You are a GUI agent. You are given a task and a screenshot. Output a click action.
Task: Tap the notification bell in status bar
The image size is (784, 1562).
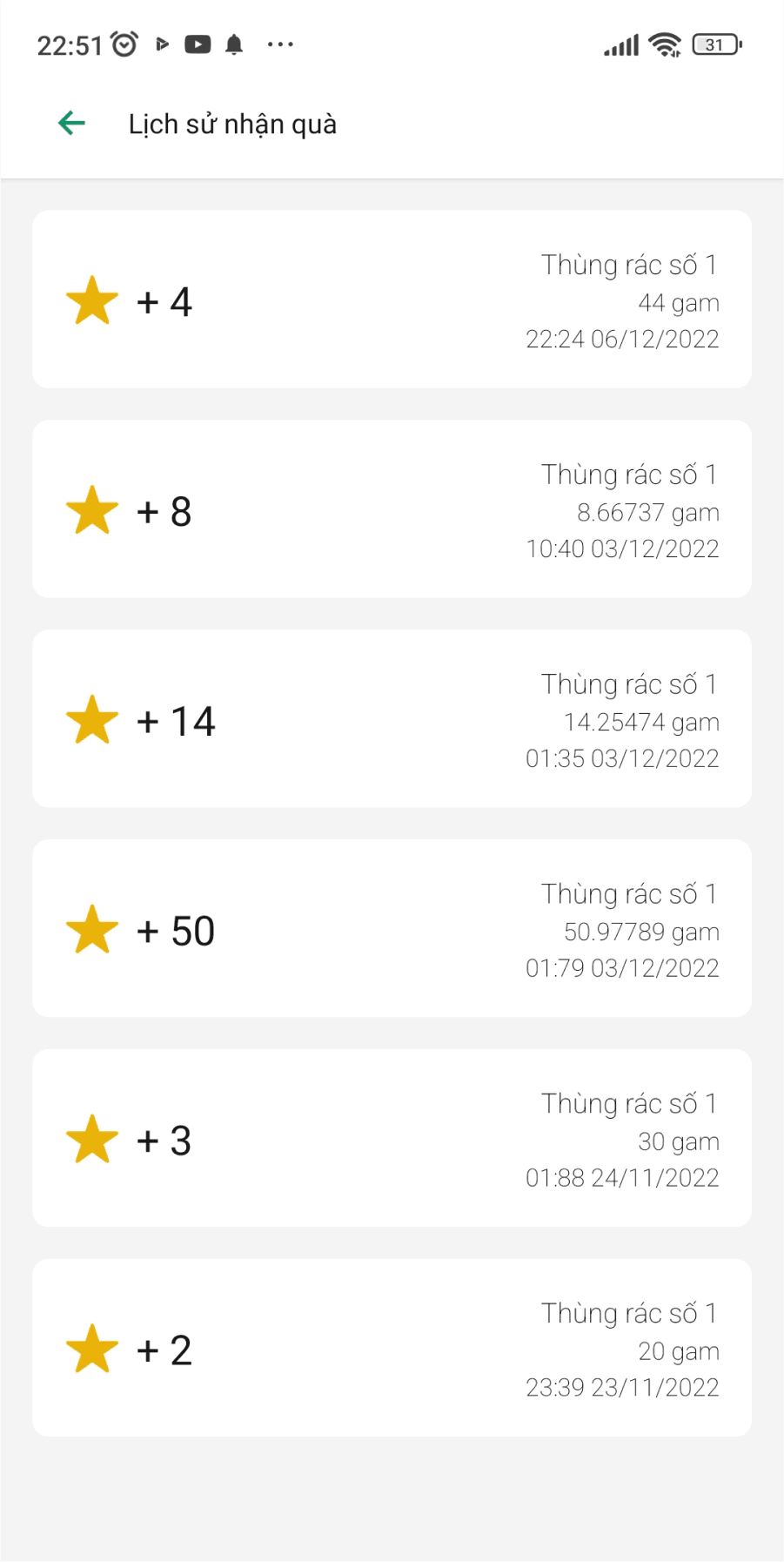tap(233, 44)
